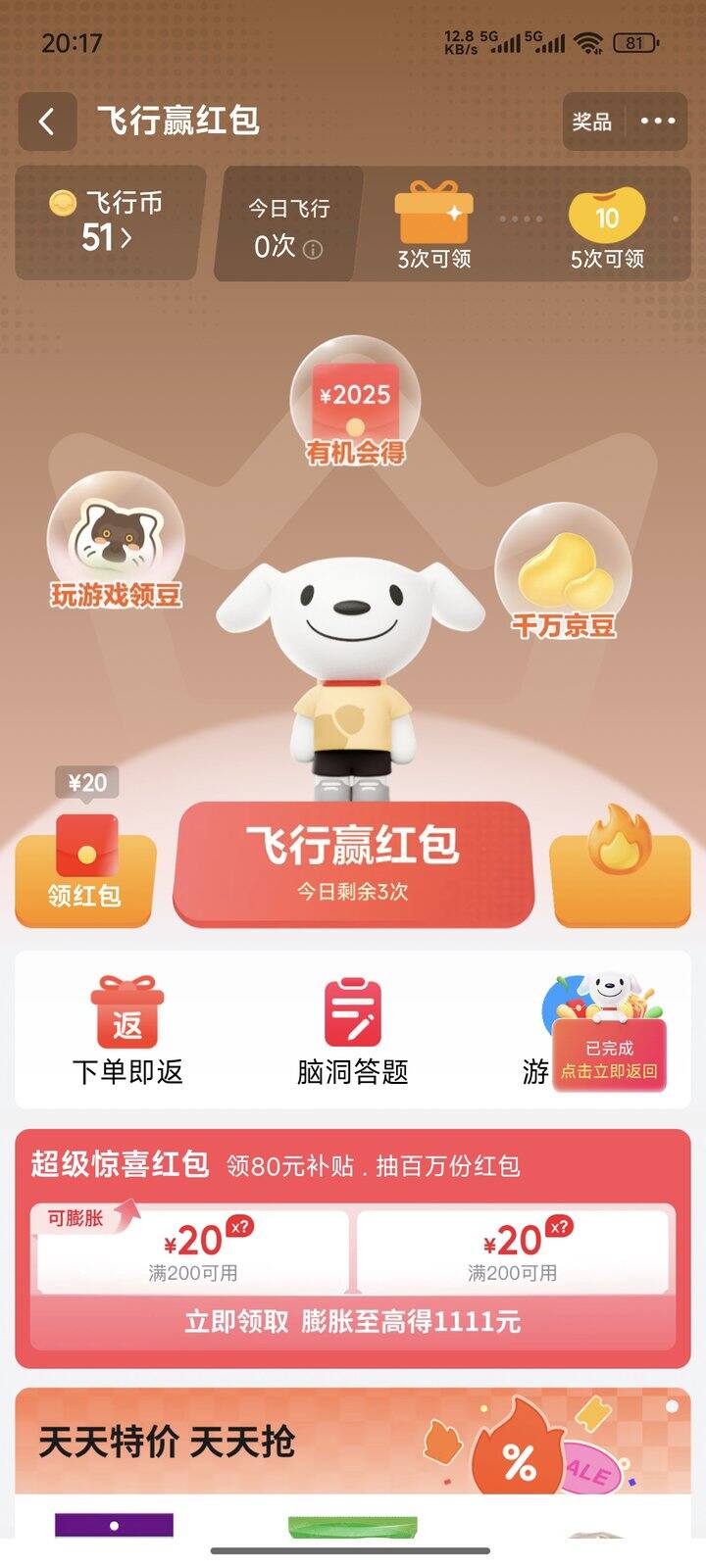Claim coupons via 立即领取 膨胀至高得1111元

(x=353, y=1322)
